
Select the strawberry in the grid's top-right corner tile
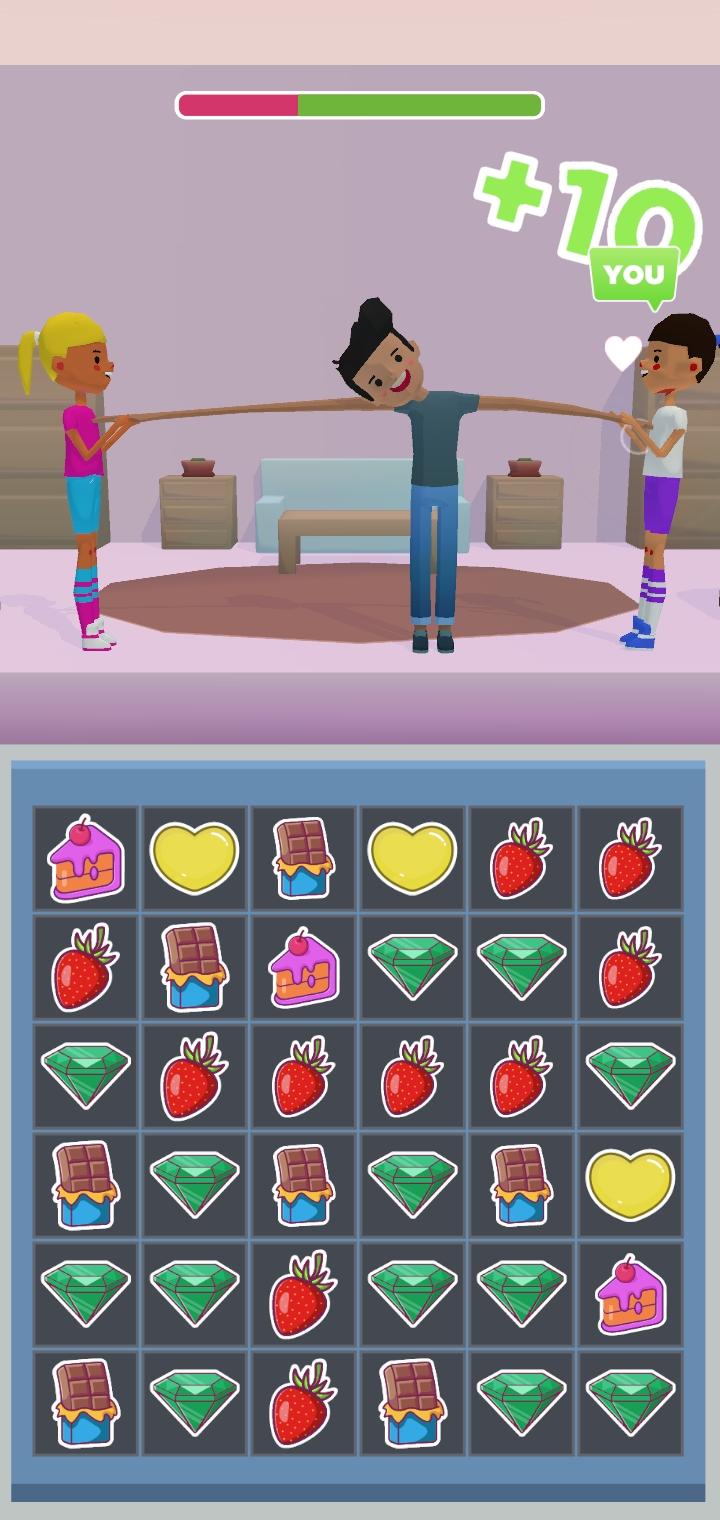click(x=630, y=858)
